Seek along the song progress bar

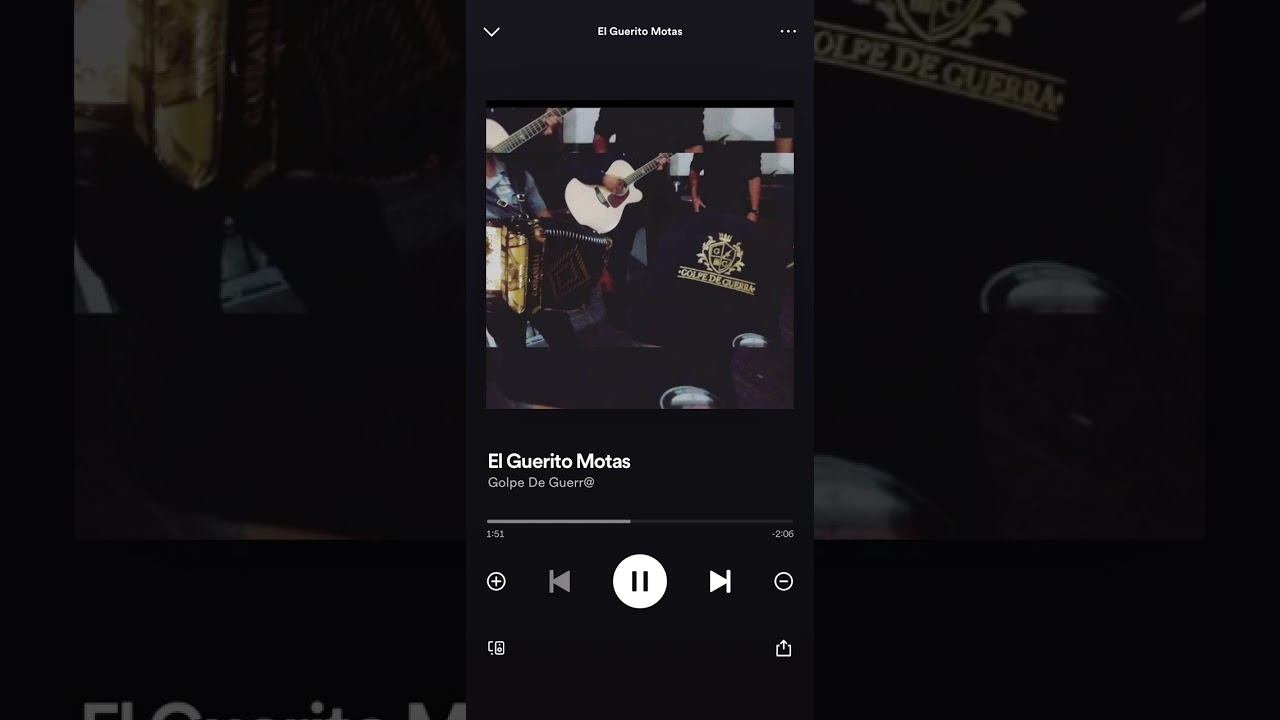(640, 521)
